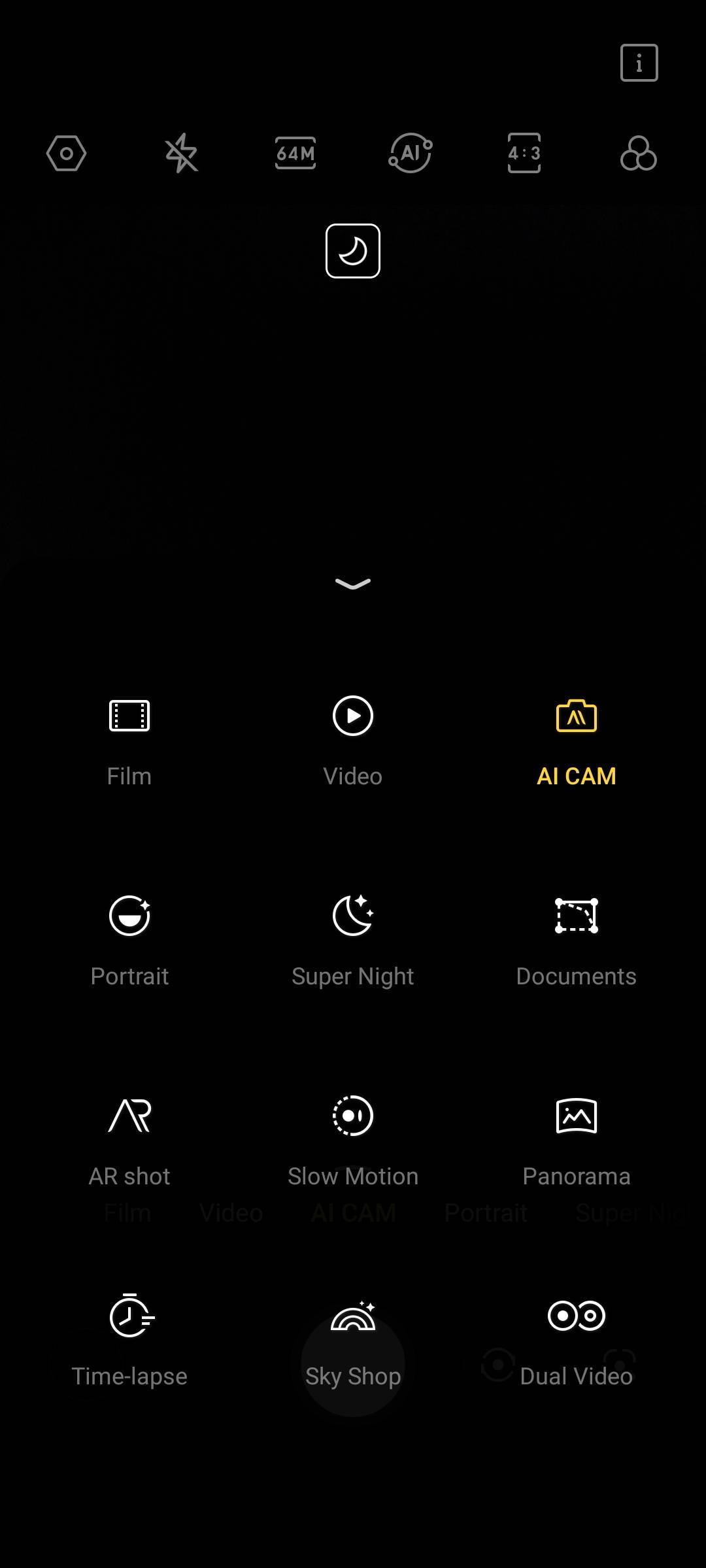Toggle the flash off icon

click(x=181, y=154)
